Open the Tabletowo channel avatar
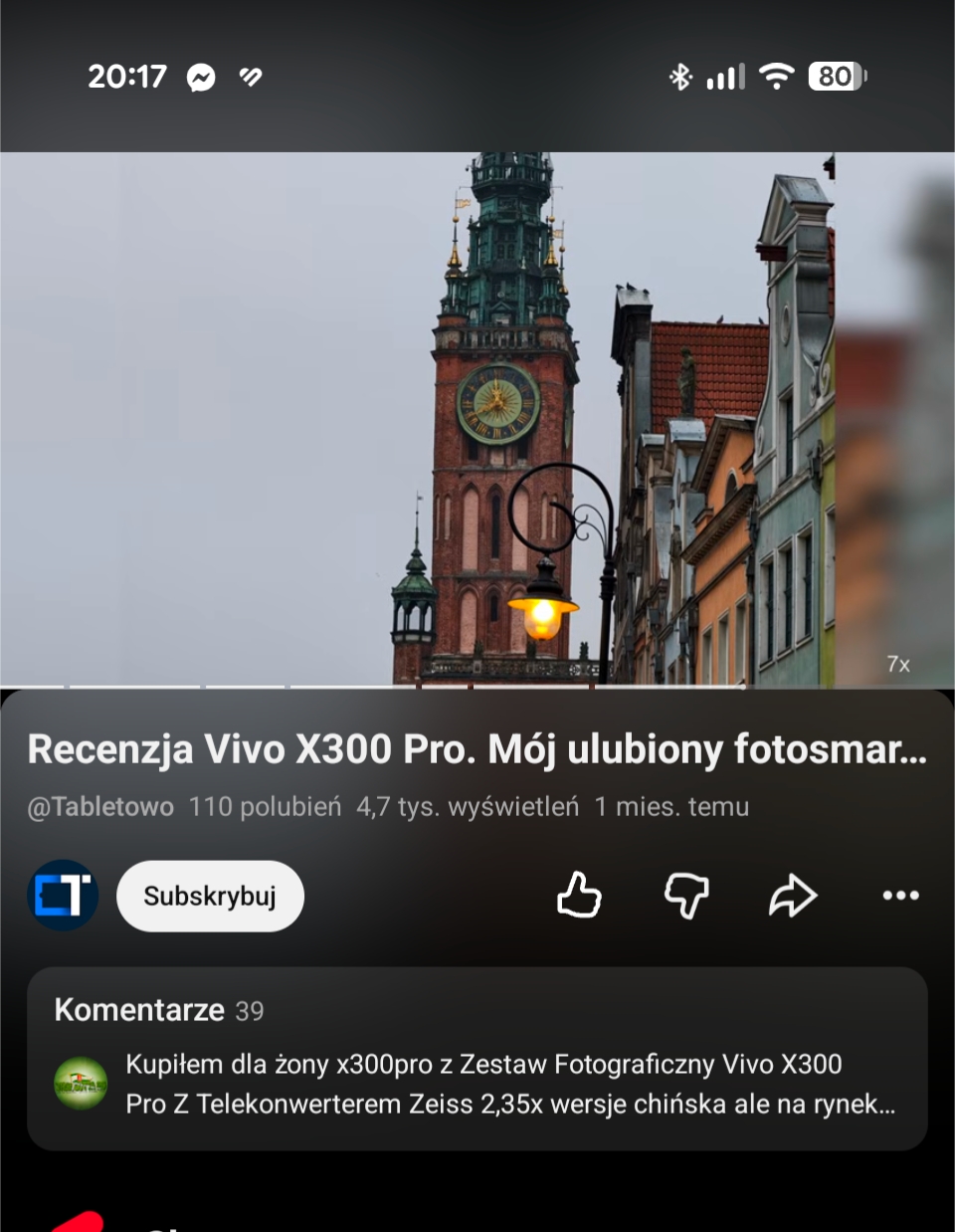 point(63,896)
